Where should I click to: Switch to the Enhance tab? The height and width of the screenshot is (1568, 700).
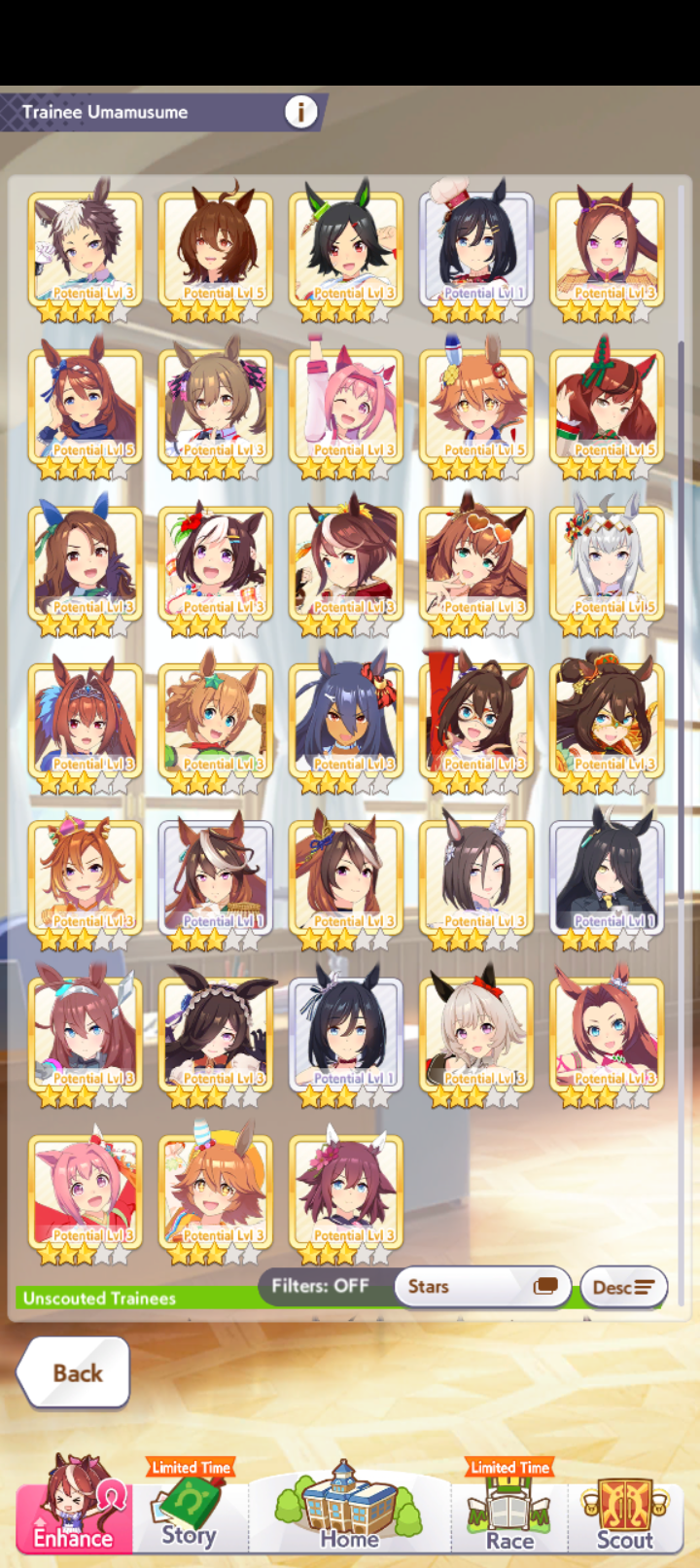pos(74,1506)
